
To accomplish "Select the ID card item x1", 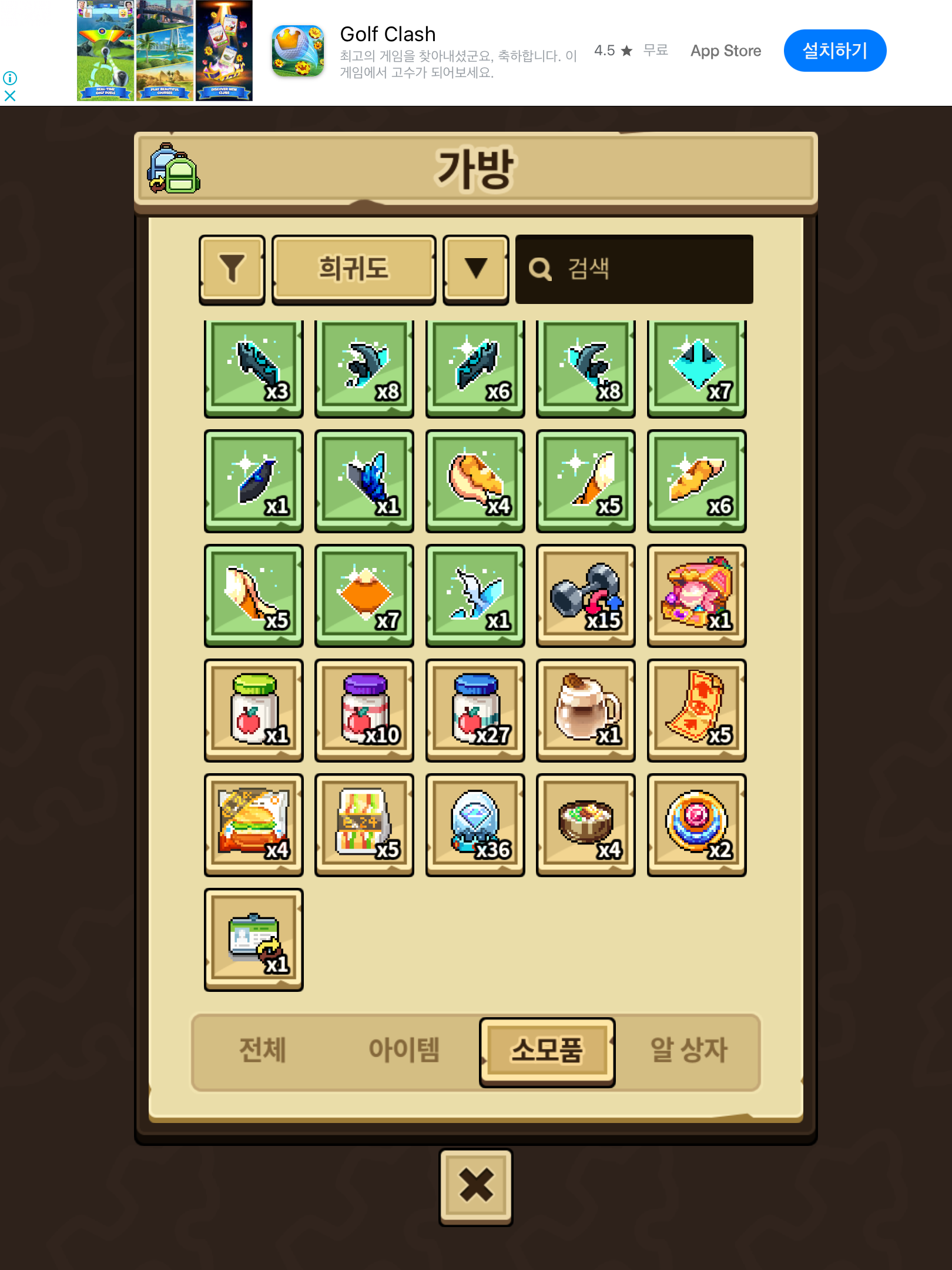I will pyautogui.click(x=254, y=939).
